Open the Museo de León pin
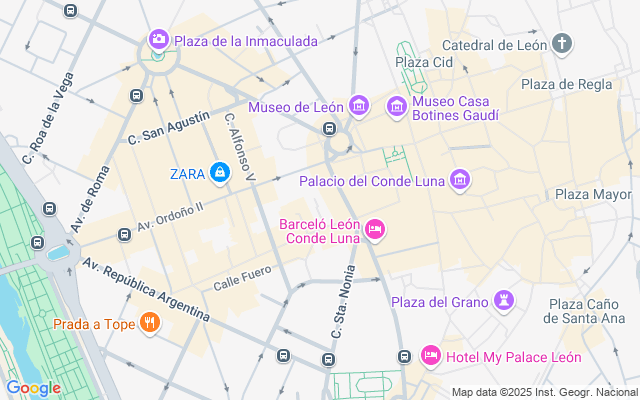The height and width of the screenshot is (400, 640). 359,106
